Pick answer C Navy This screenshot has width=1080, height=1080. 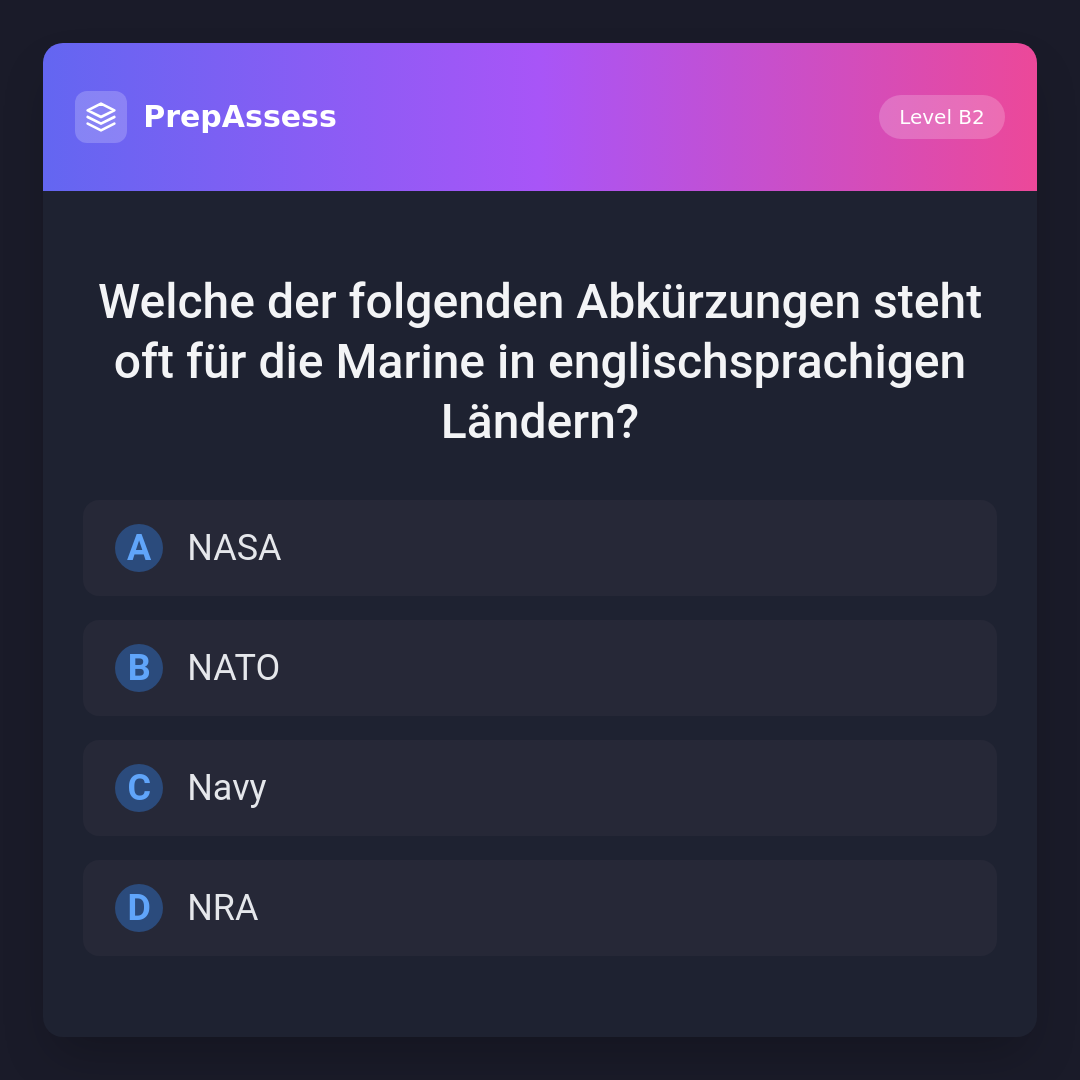[x=540, y=788]
